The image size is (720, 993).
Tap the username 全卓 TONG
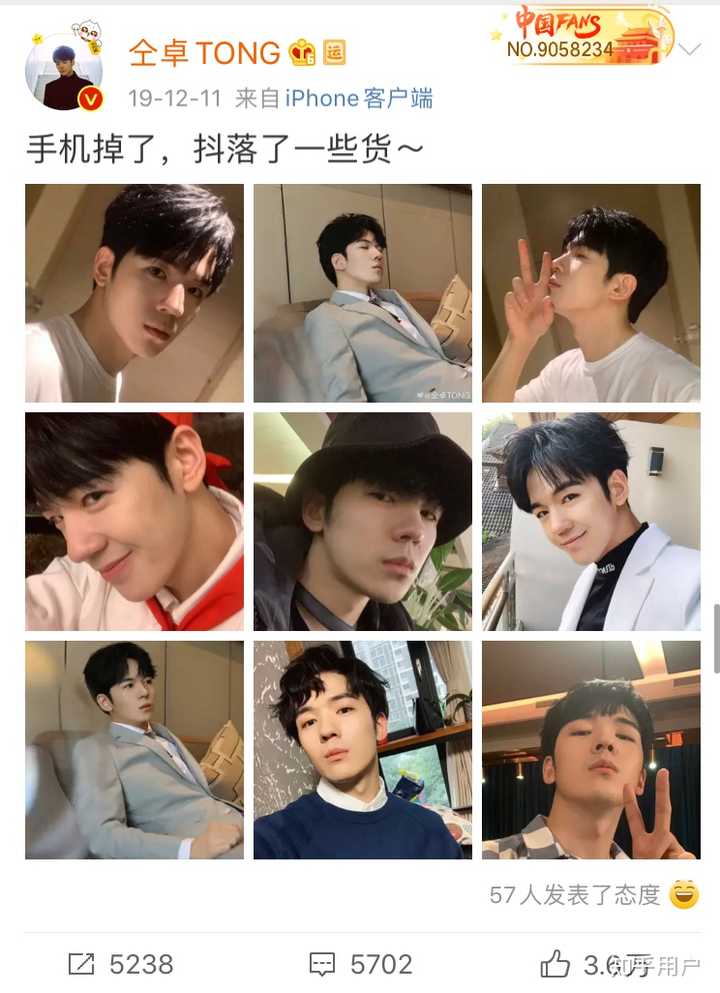click(204, 52)
